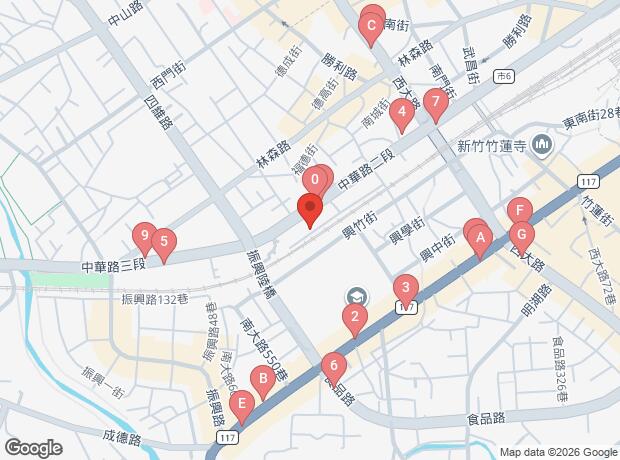Viewport: 620px width, 460px height.
Task: Select map marker B
Action: 262,380
